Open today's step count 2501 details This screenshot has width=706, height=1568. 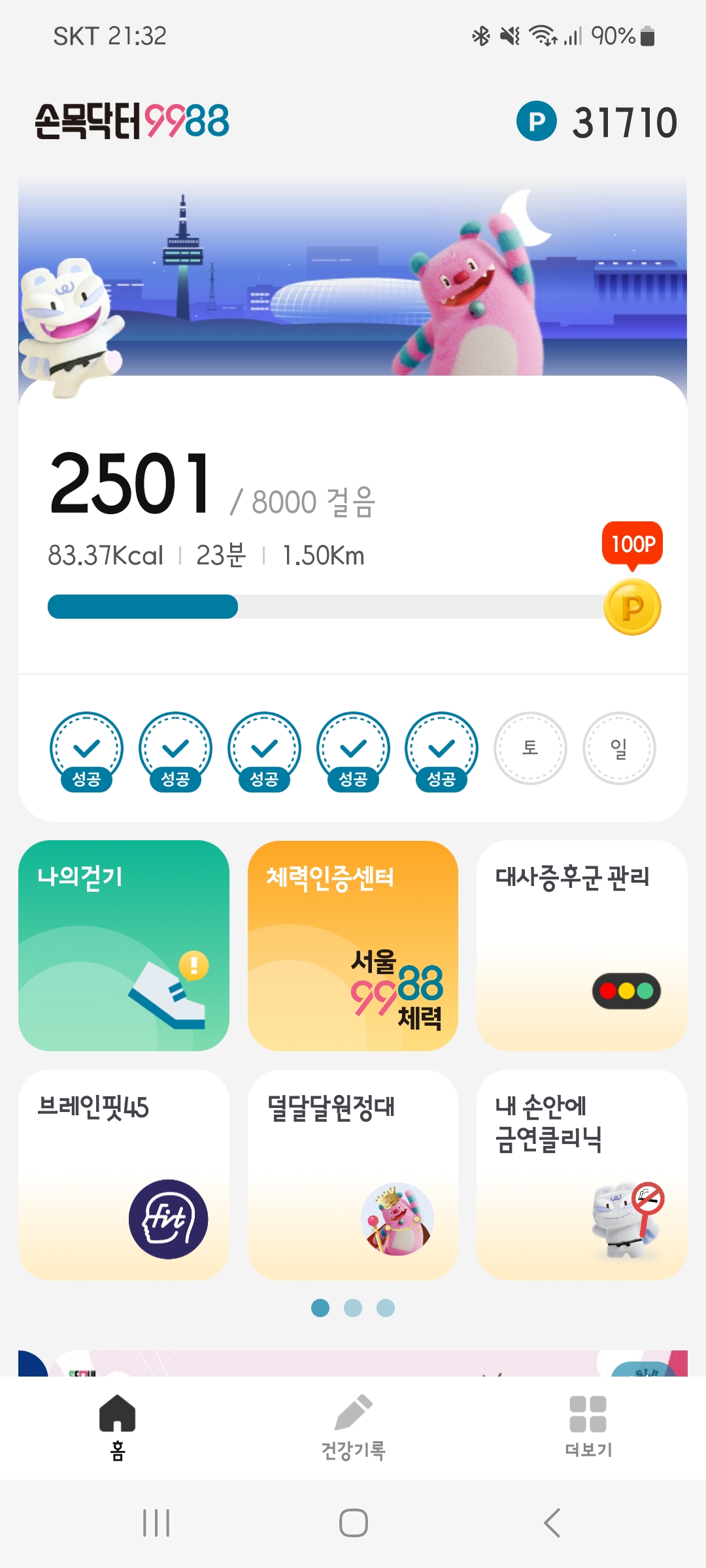coord(131,483)
